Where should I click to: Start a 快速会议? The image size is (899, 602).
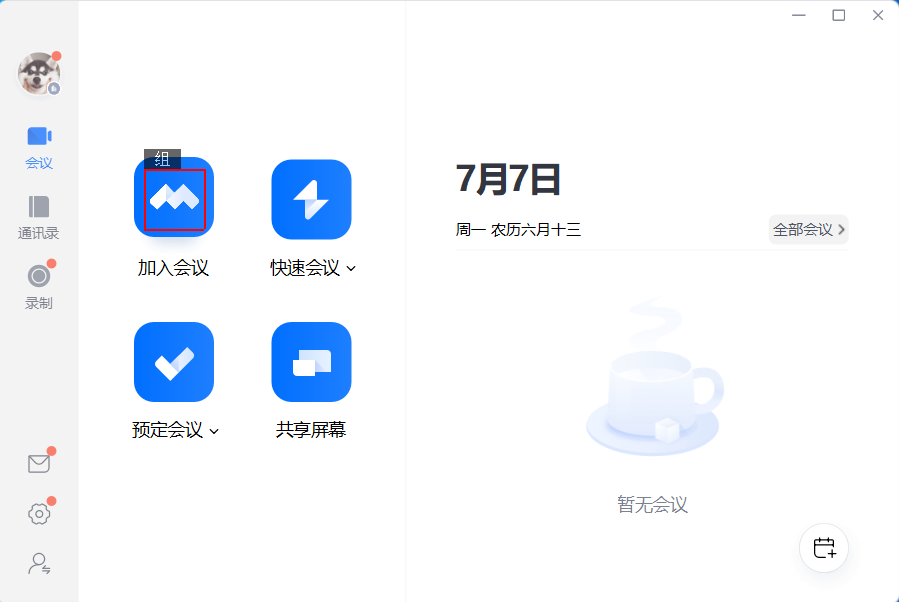tap(311, 199)
